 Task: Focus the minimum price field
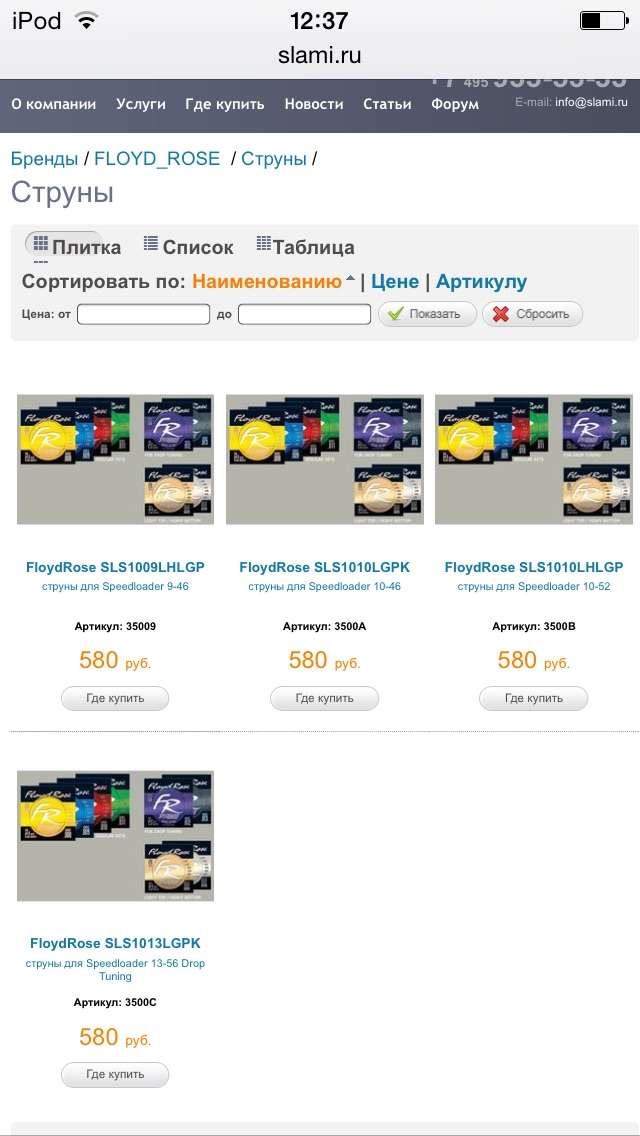(144, 314)
